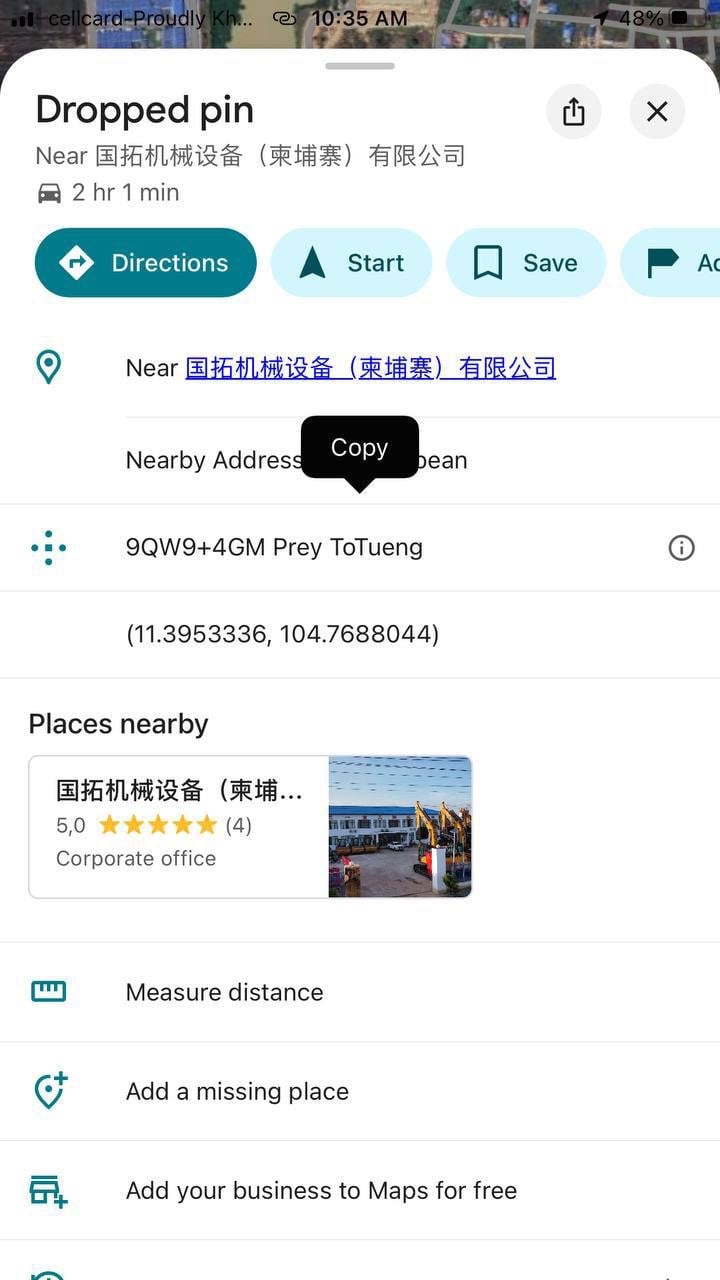Open the underlined nearby company link

(370, 368)
